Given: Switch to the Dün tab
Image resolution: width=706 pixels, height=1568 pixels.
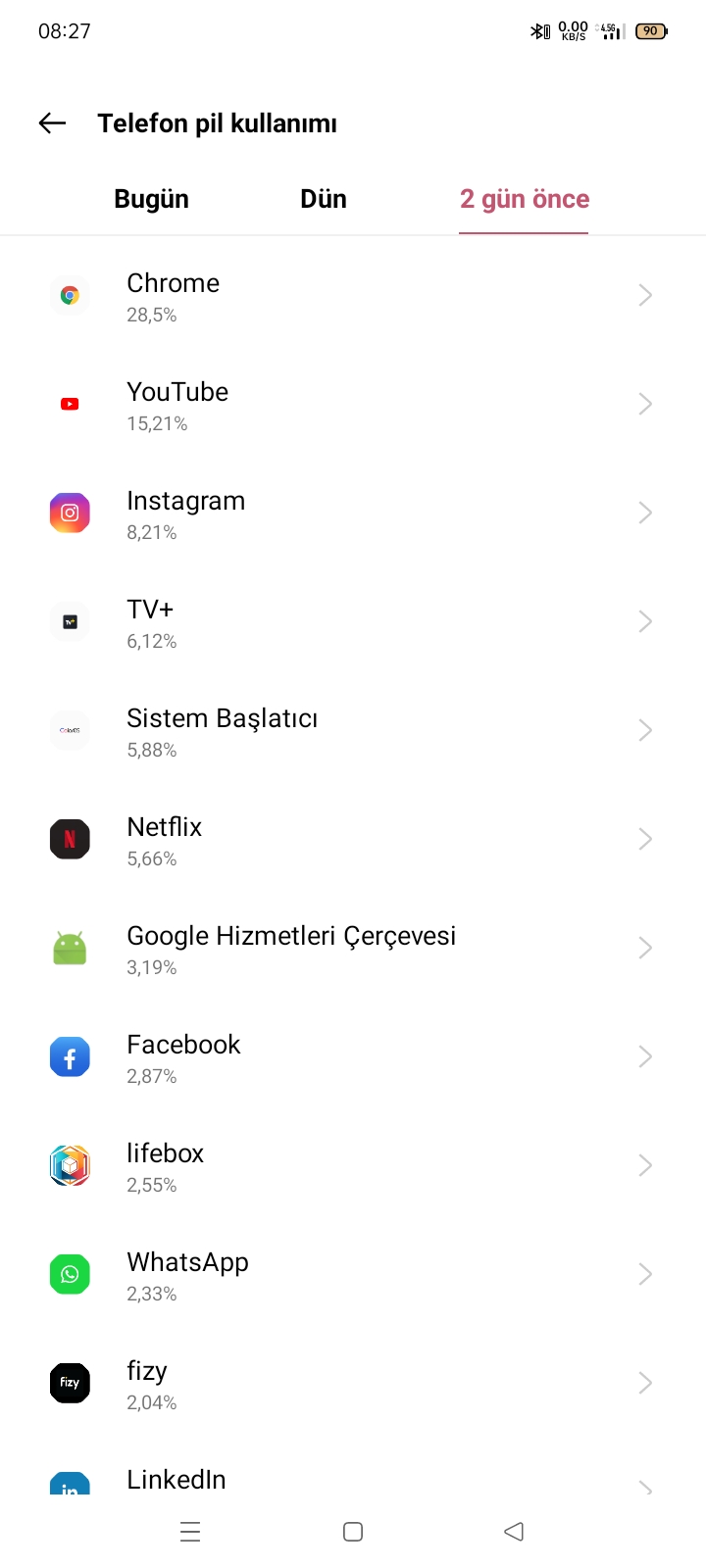Looking at the screenshot, I should click(324, 199).
